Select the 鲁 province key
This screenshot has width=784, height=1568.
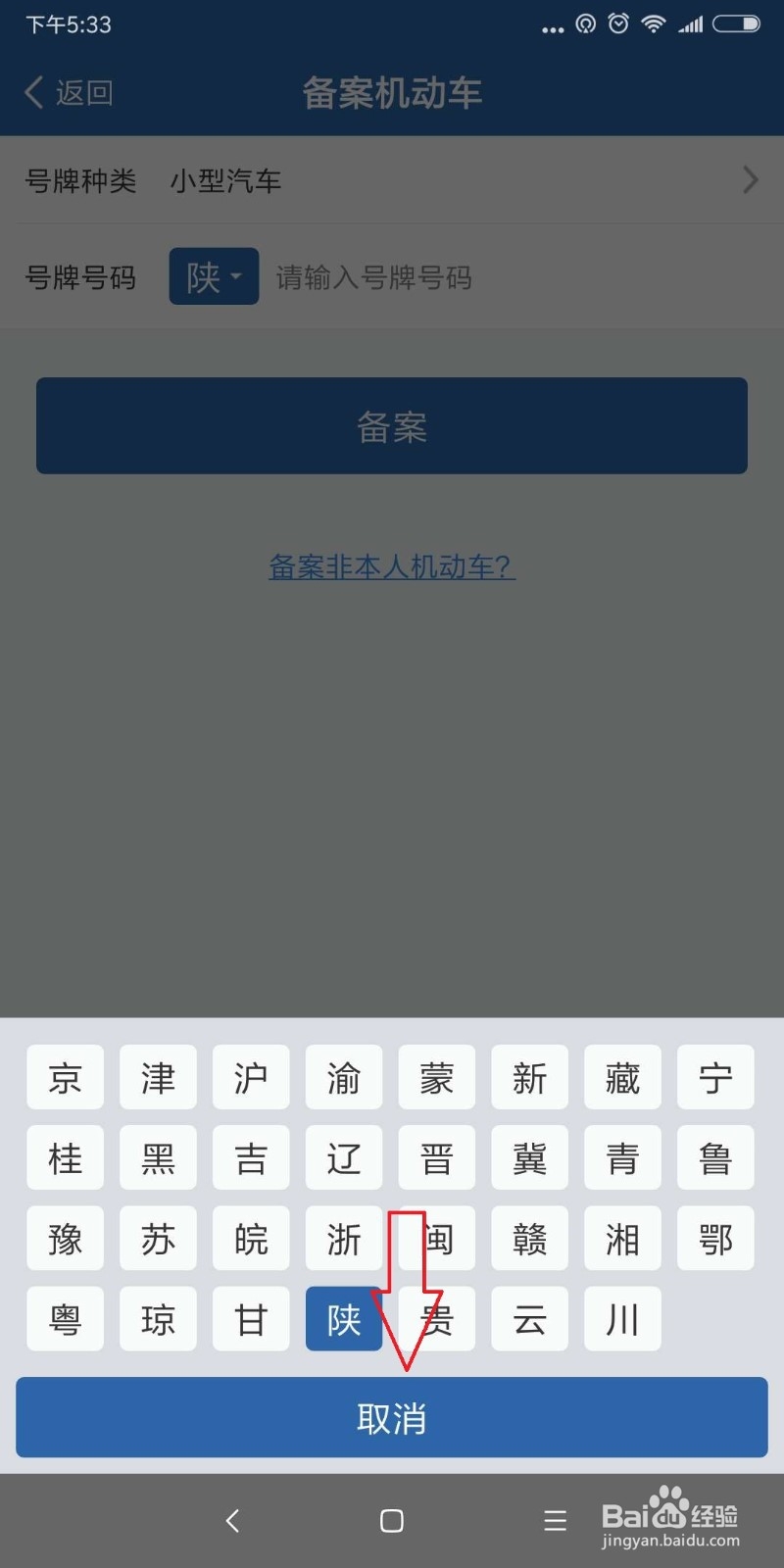[715, 1157]
